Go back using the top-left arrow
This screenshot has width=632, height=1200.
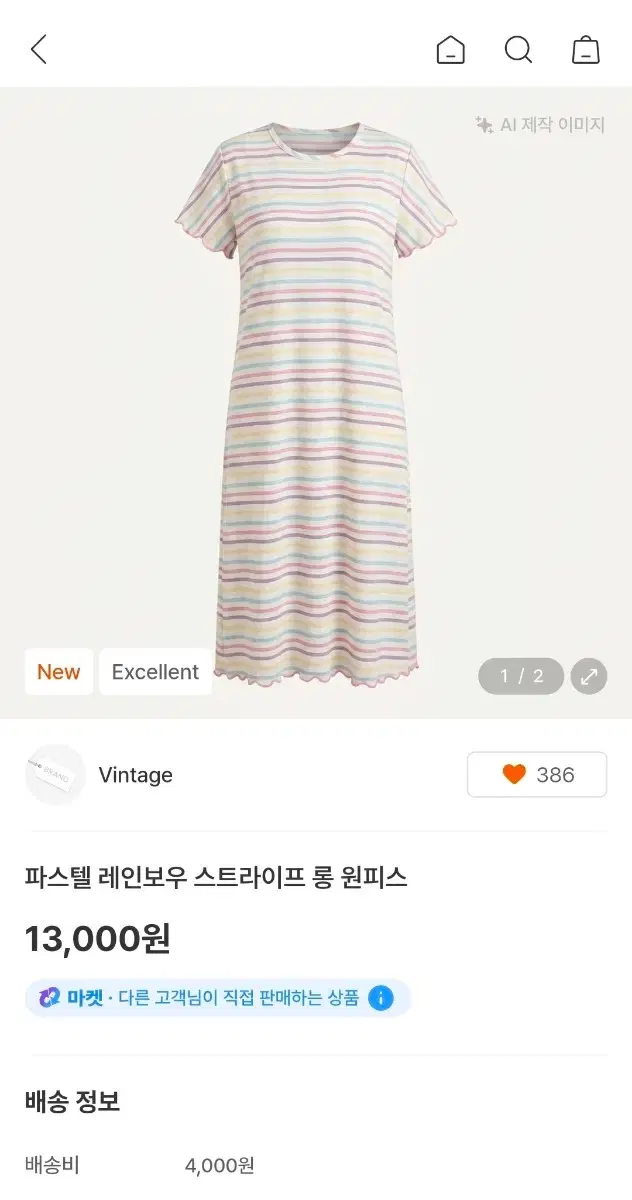coord(39,49)
